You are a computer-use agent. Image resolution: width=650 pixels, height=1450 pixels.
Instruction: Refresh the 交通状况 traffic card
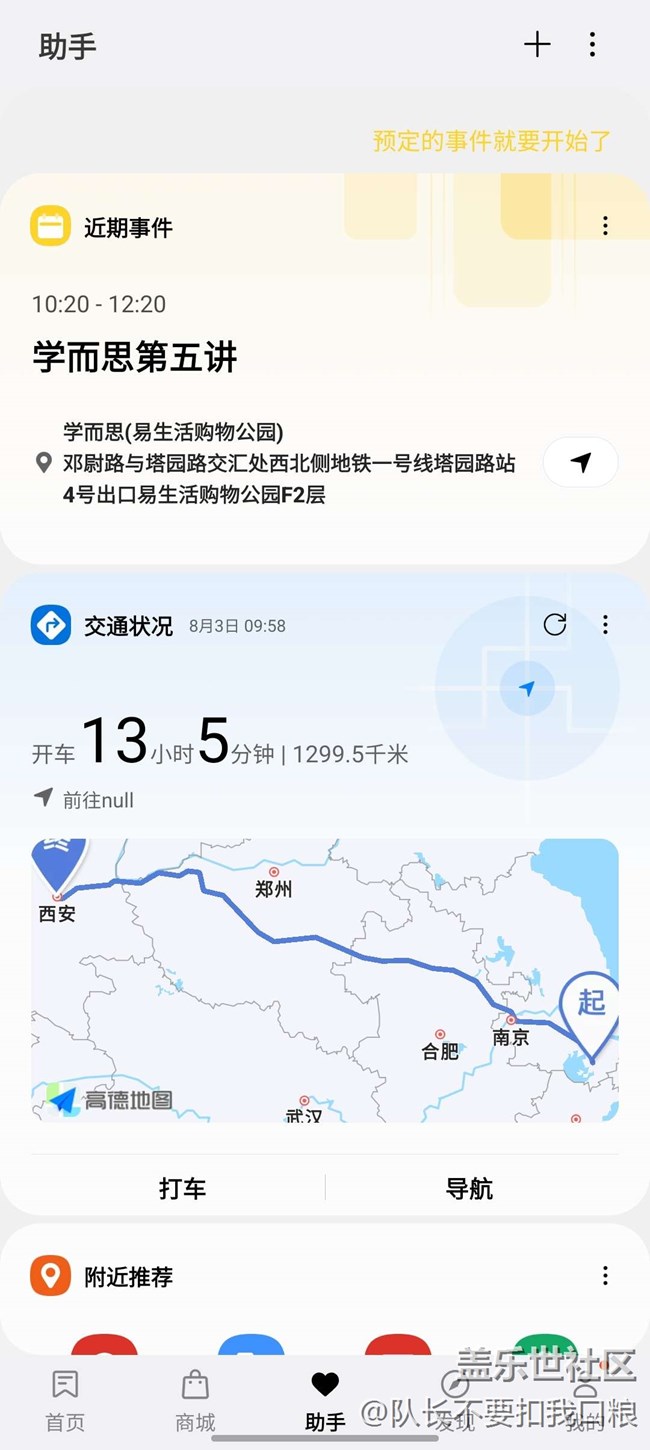[555, 625]
